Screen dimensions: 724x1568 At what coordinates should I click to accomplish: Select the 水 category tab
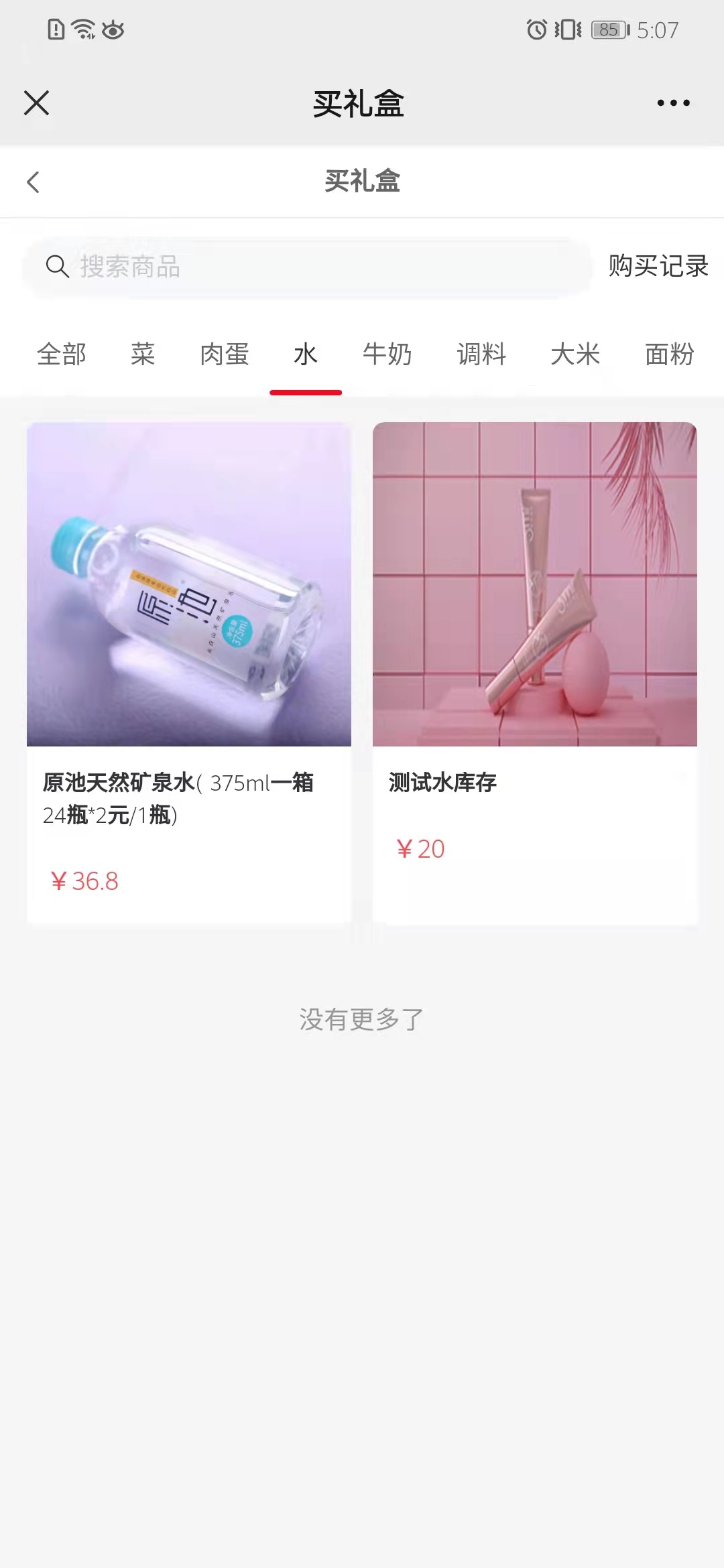tap(306, 354)
